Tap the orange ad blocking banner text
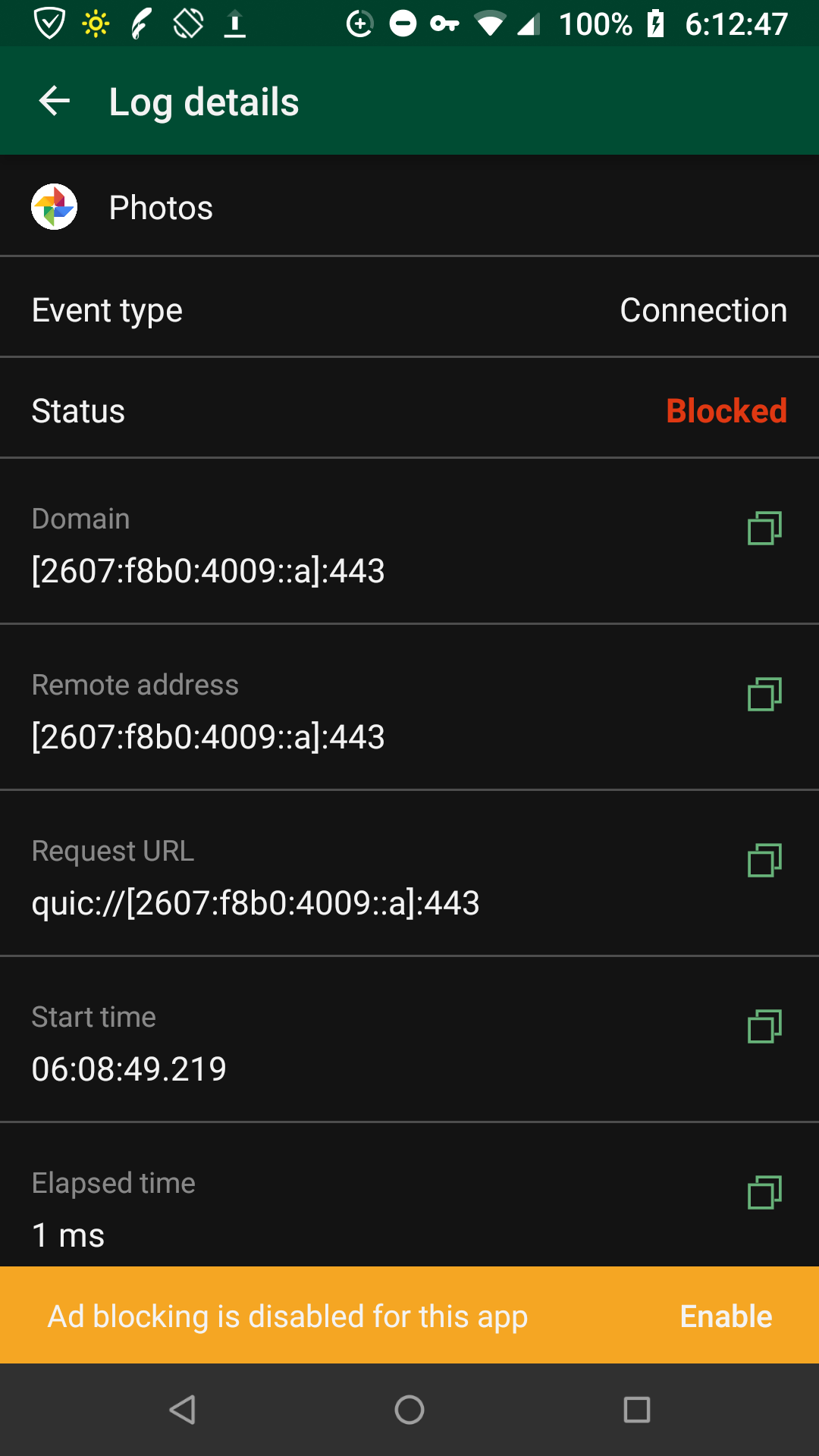Viewport: 819px width, 1456px height. 287,1316
